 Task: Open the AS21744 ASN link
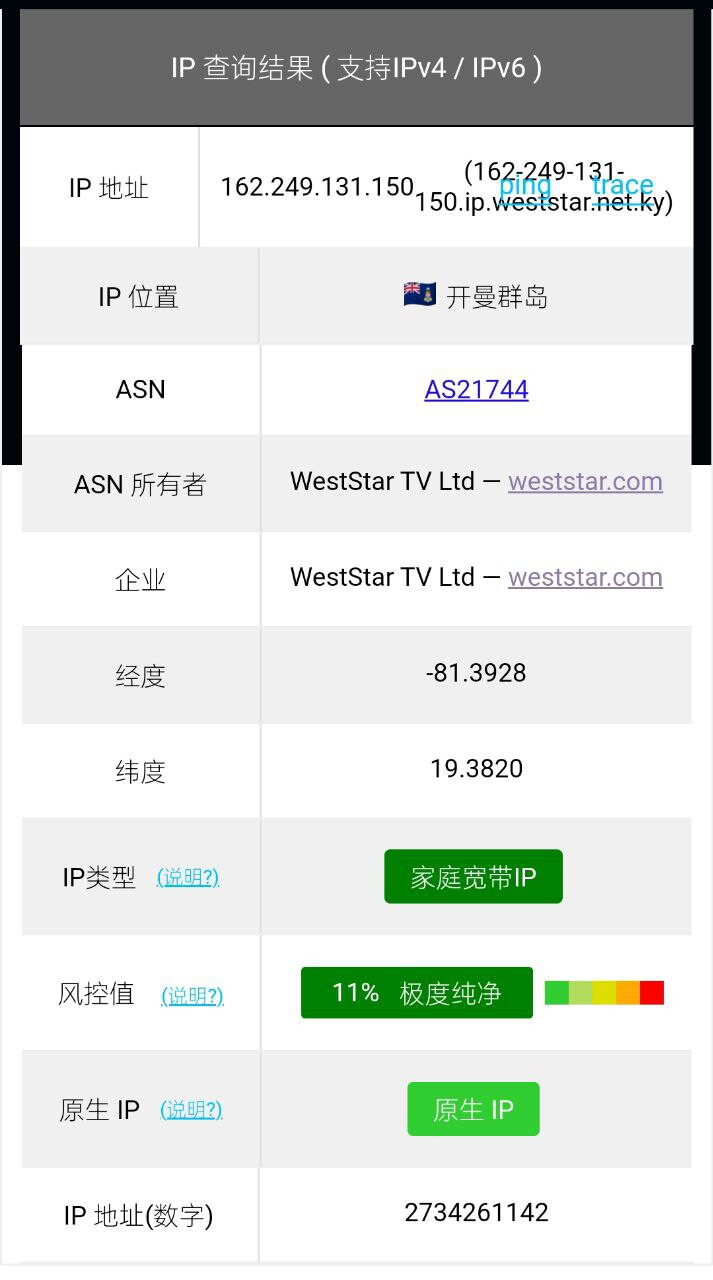pos(476,389)
